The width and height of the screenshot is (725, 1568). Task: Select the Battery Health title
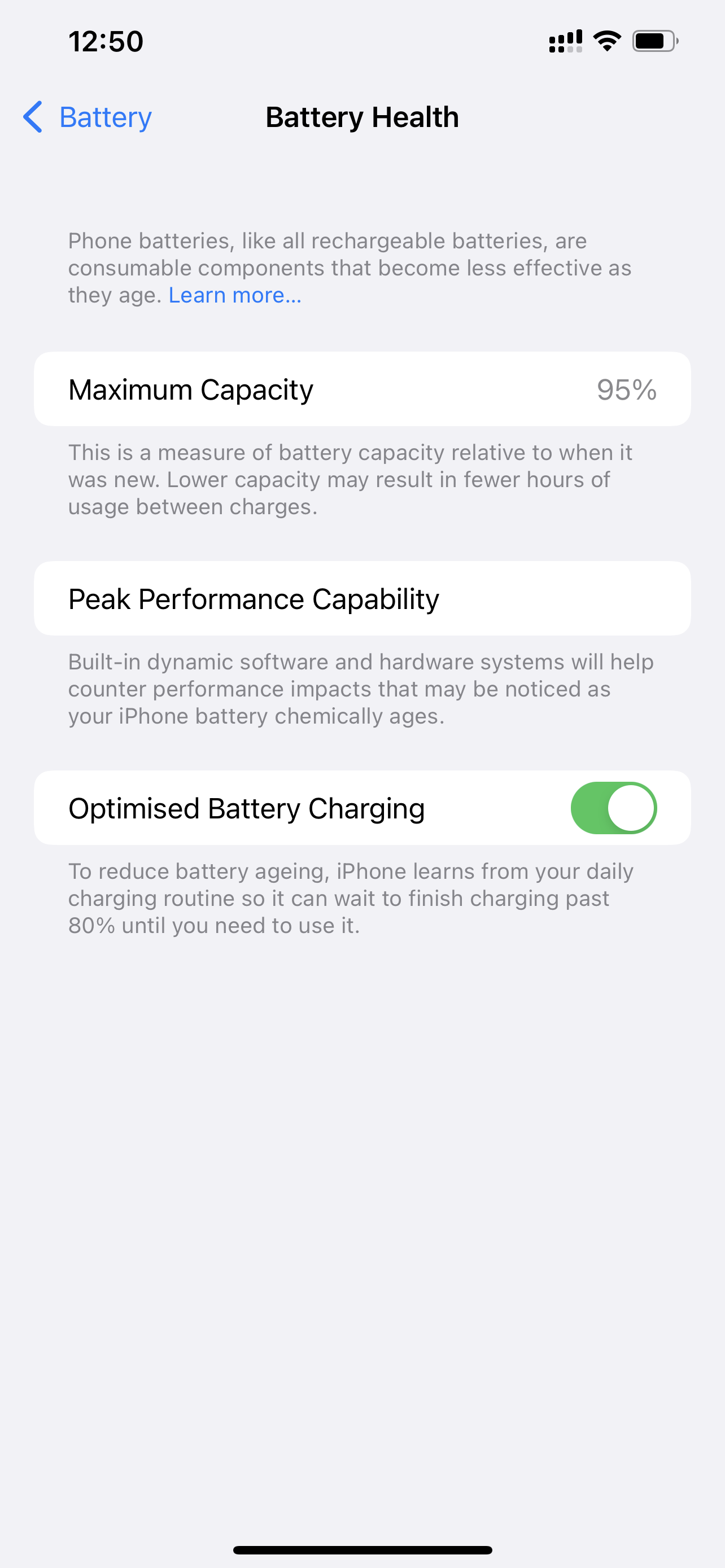[362, 117]
